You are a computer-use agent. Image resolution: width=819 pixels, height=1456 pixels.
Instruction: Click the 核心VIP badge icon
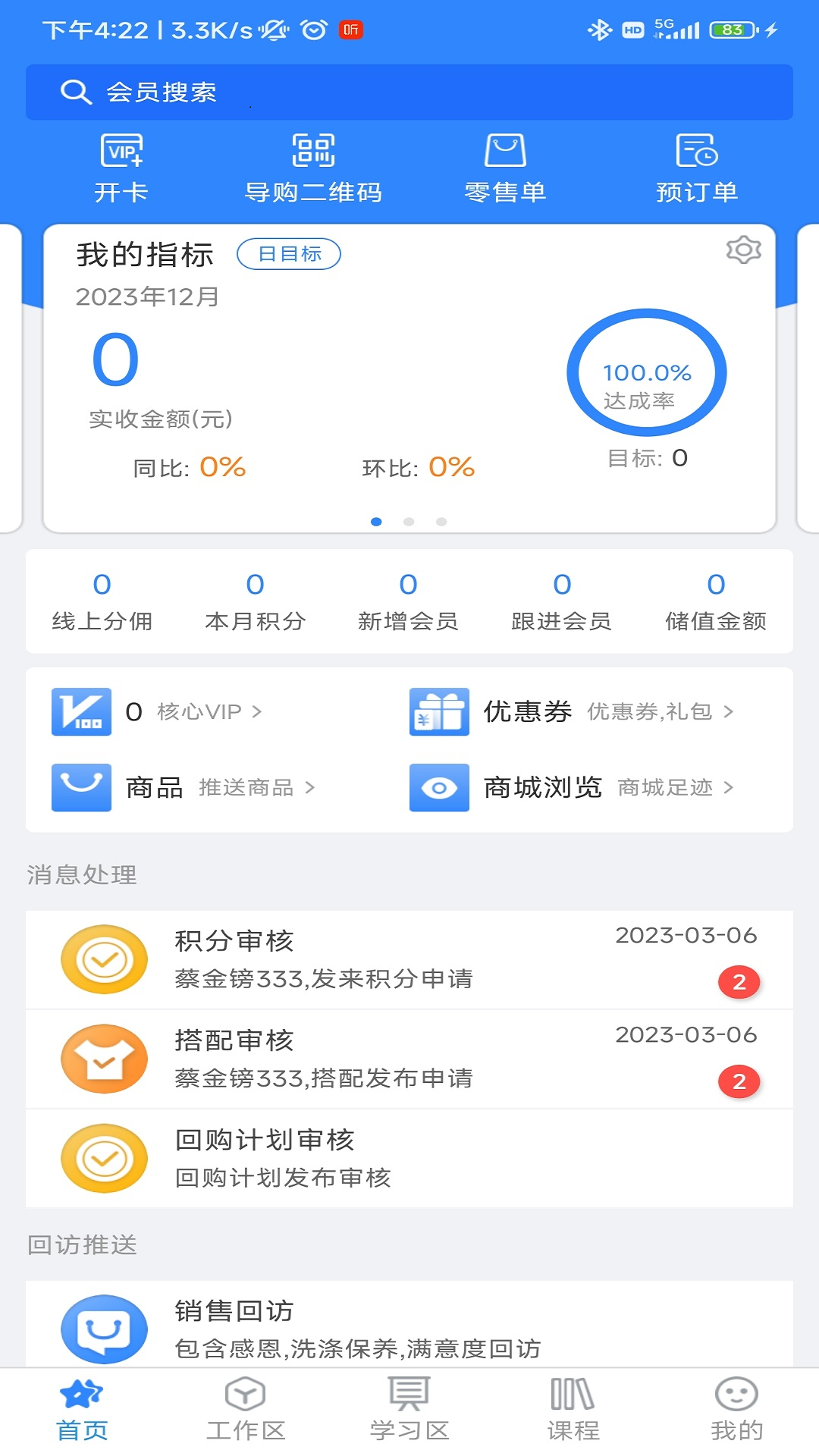[81, 711]
